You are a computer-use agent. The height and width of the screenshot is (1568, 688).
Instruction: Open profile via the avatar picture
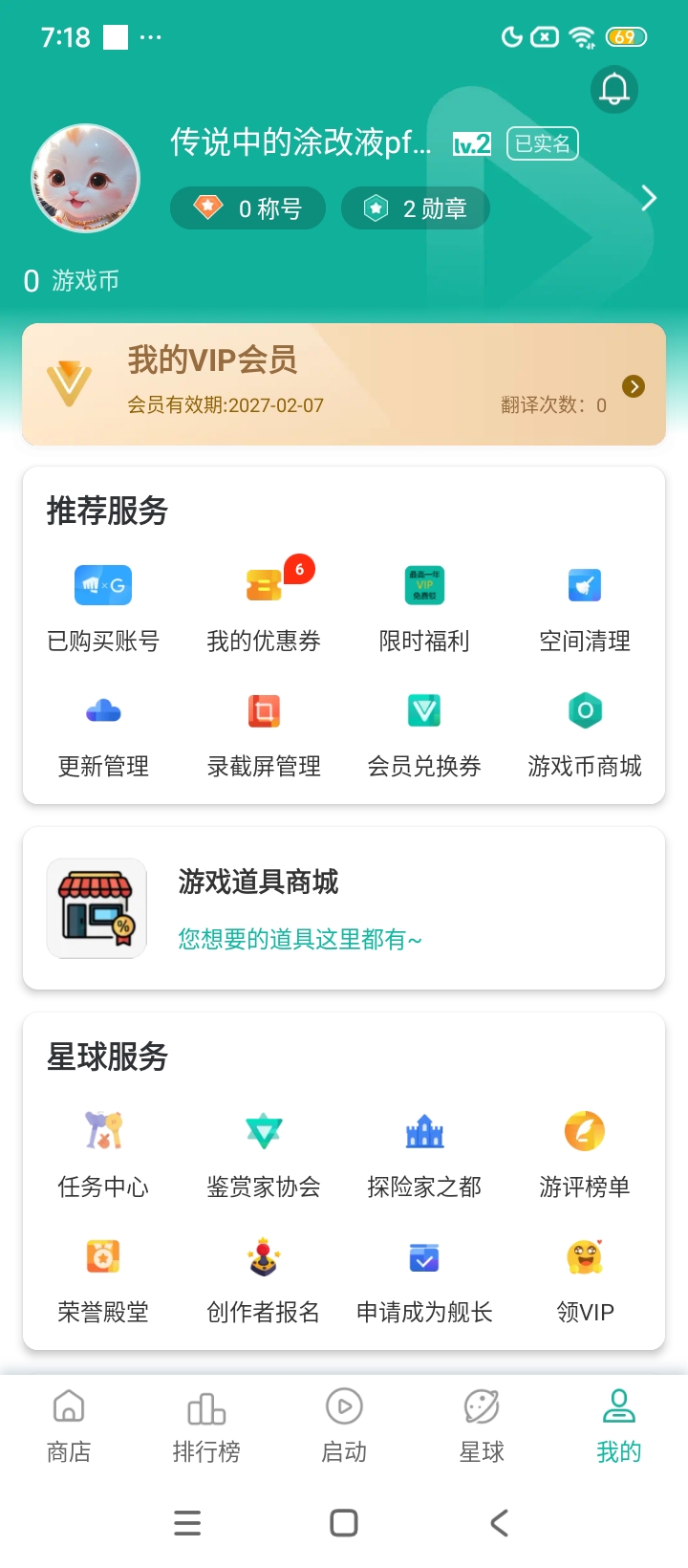(x=86, y=178)
